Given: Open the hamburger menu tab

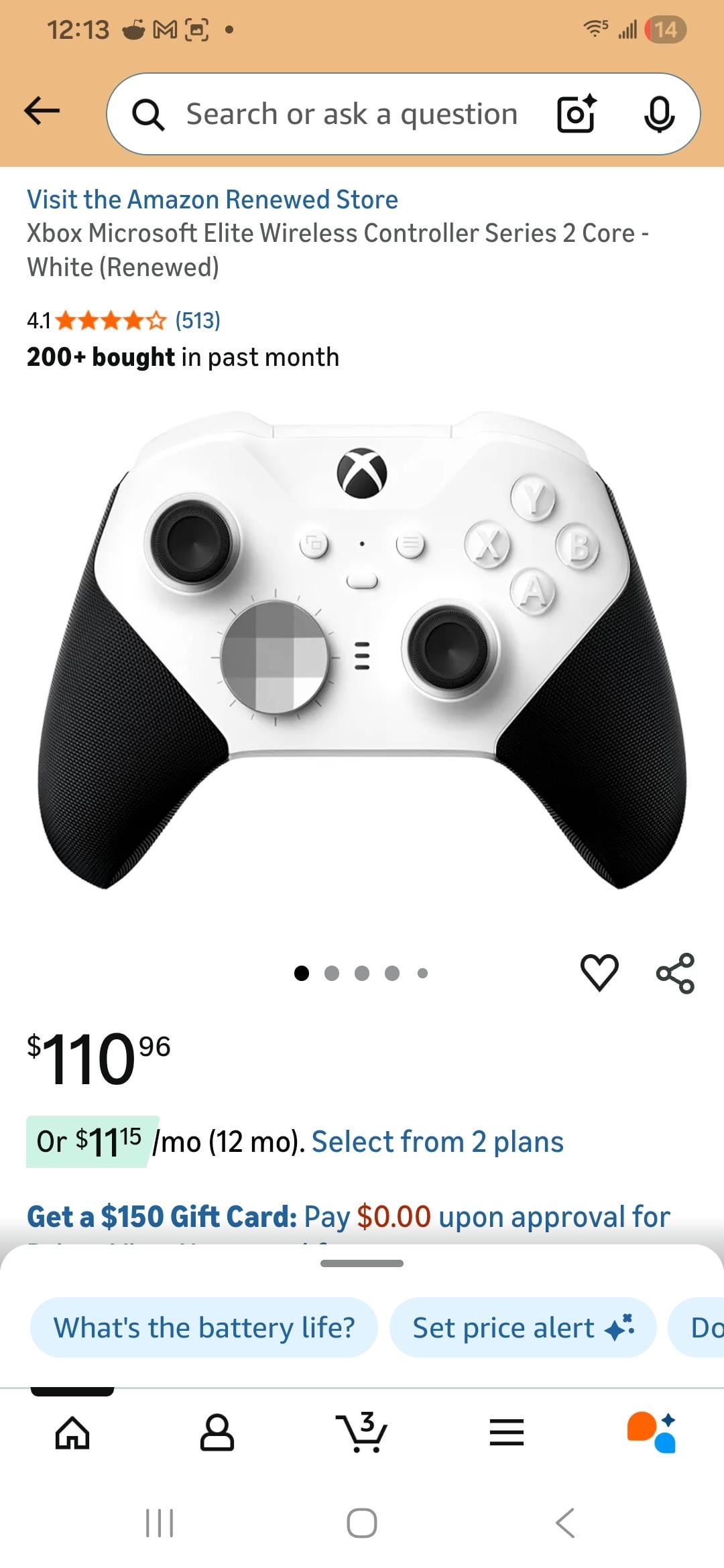Looking at the screenshot, I should coord(507,1433).
